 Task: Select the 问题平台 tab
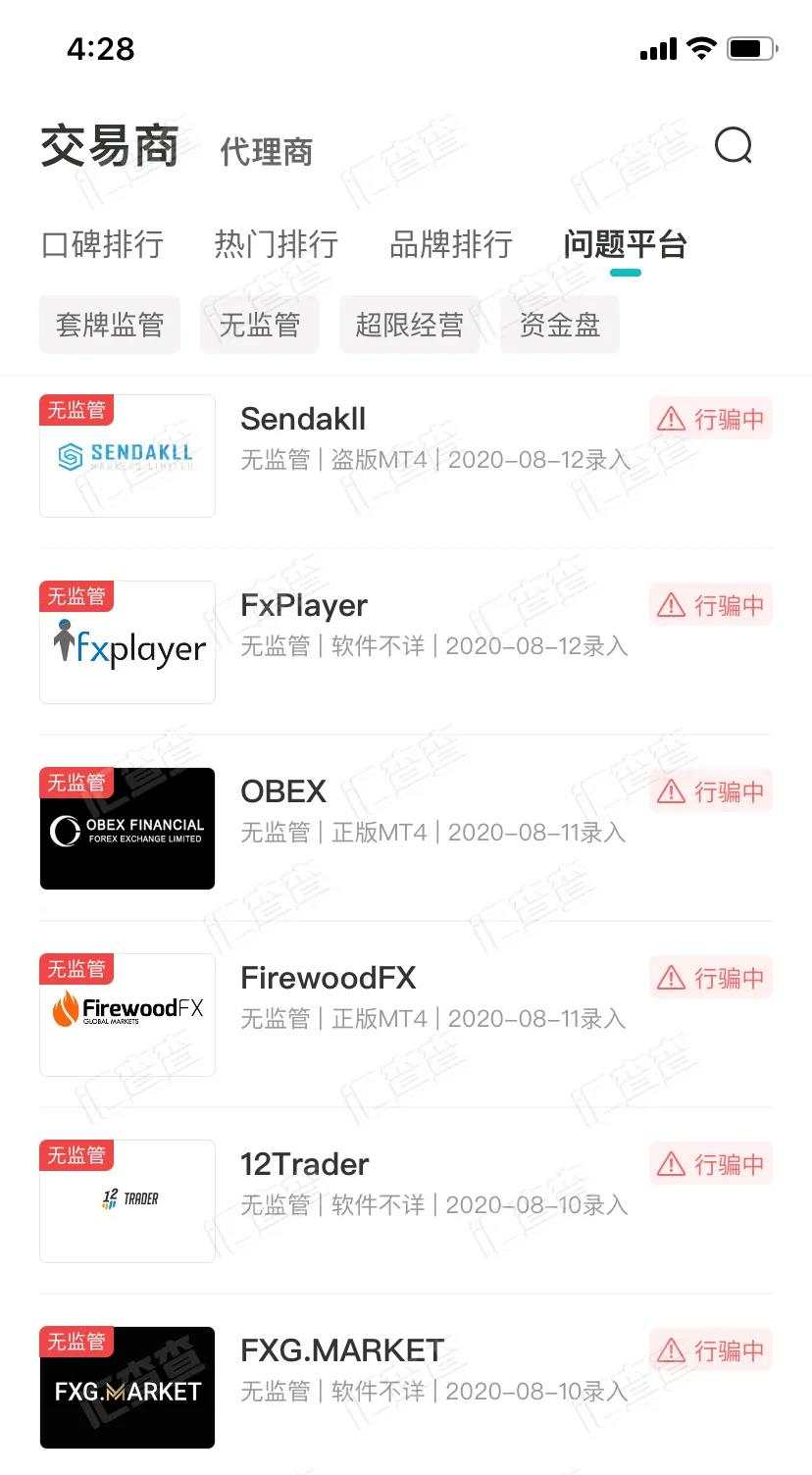click(x=625, y=244)
